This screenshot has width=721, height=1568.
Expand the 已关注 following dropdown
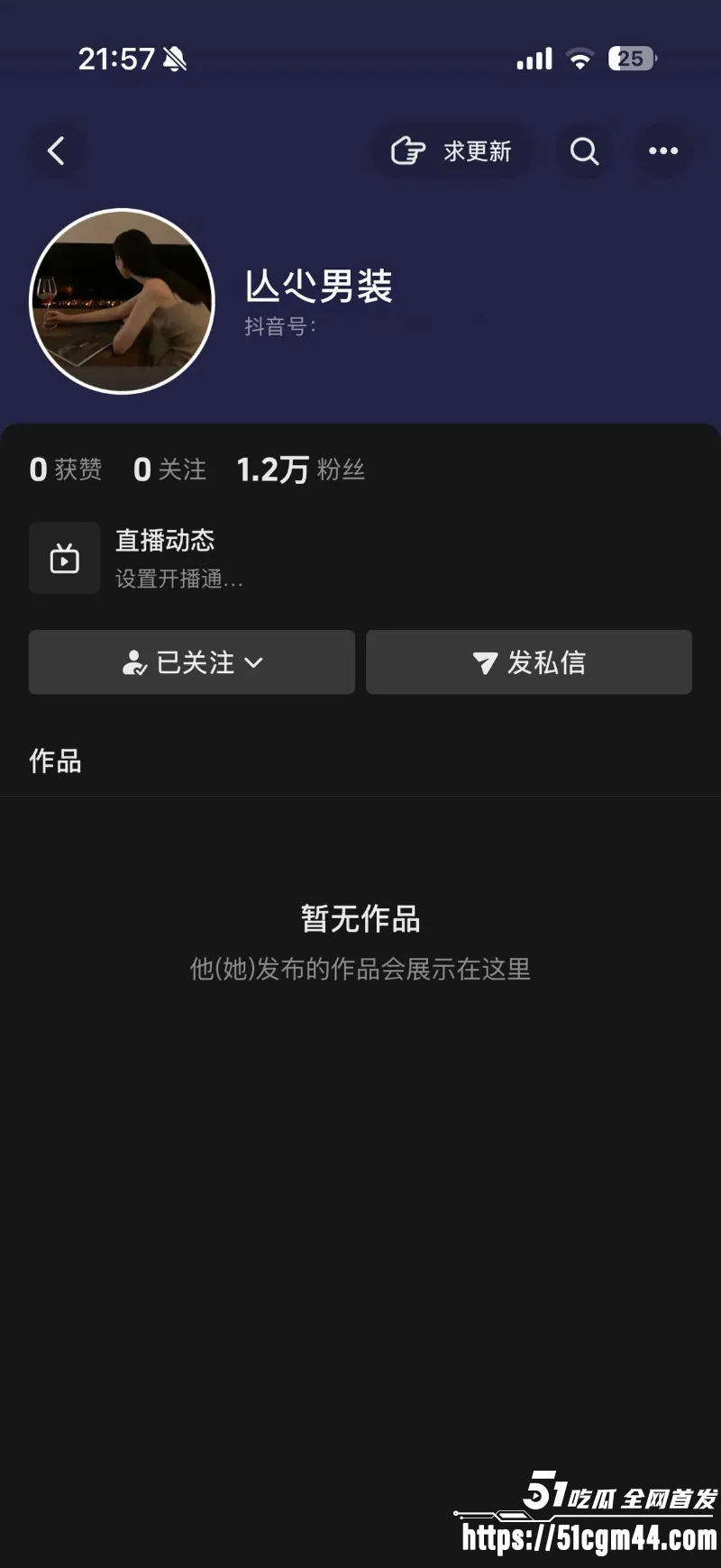(x=192, y=662)
